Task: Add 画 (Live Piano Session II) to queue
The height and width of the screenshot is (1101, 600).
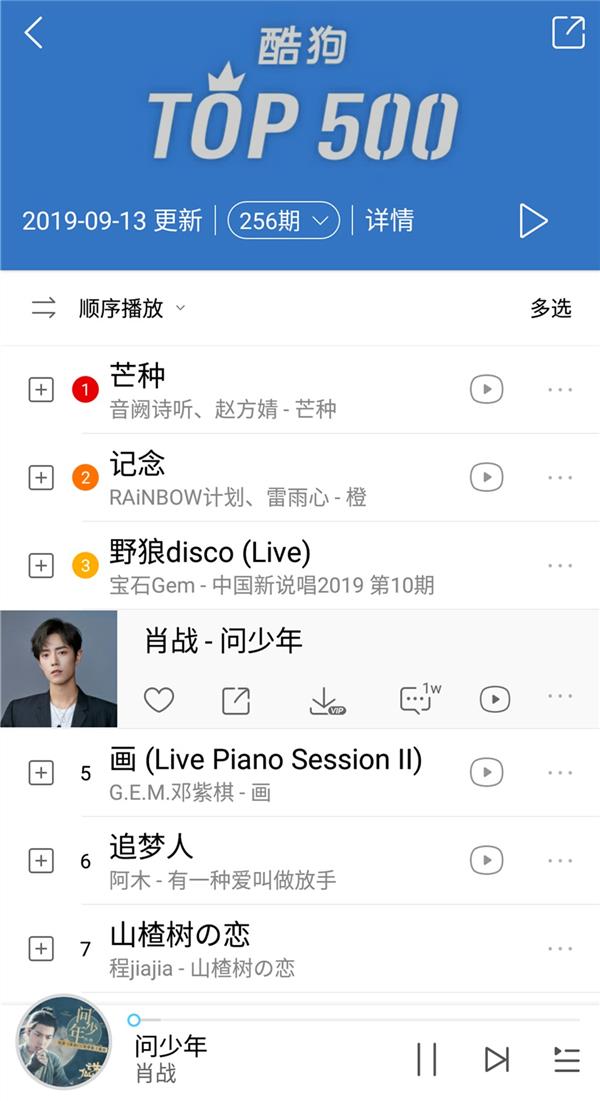Action: click(x=40, y=772)
